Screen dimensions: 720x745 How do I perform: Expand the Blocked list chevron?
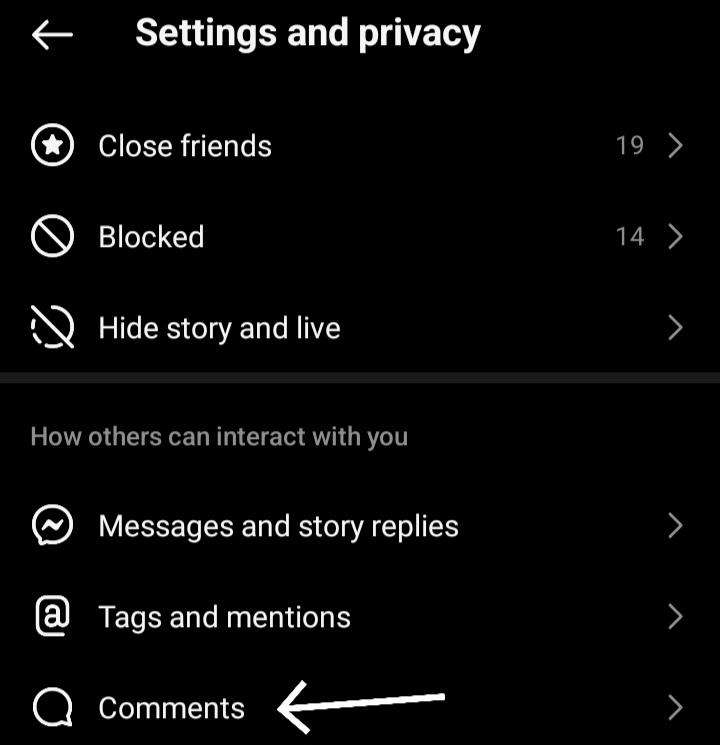point(676,237)
